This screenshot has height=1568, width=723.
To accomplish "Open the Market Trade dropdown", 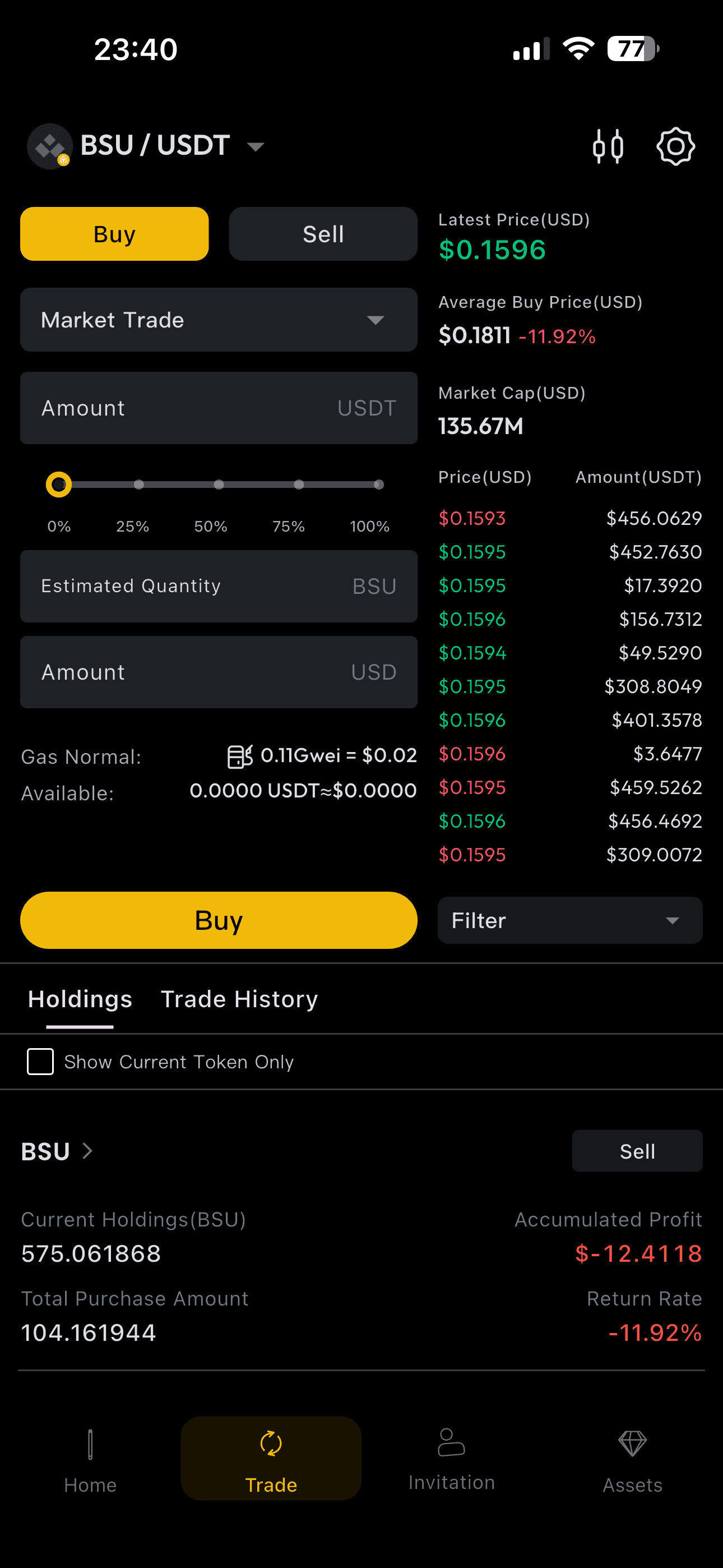I will (x=219, y=320).
